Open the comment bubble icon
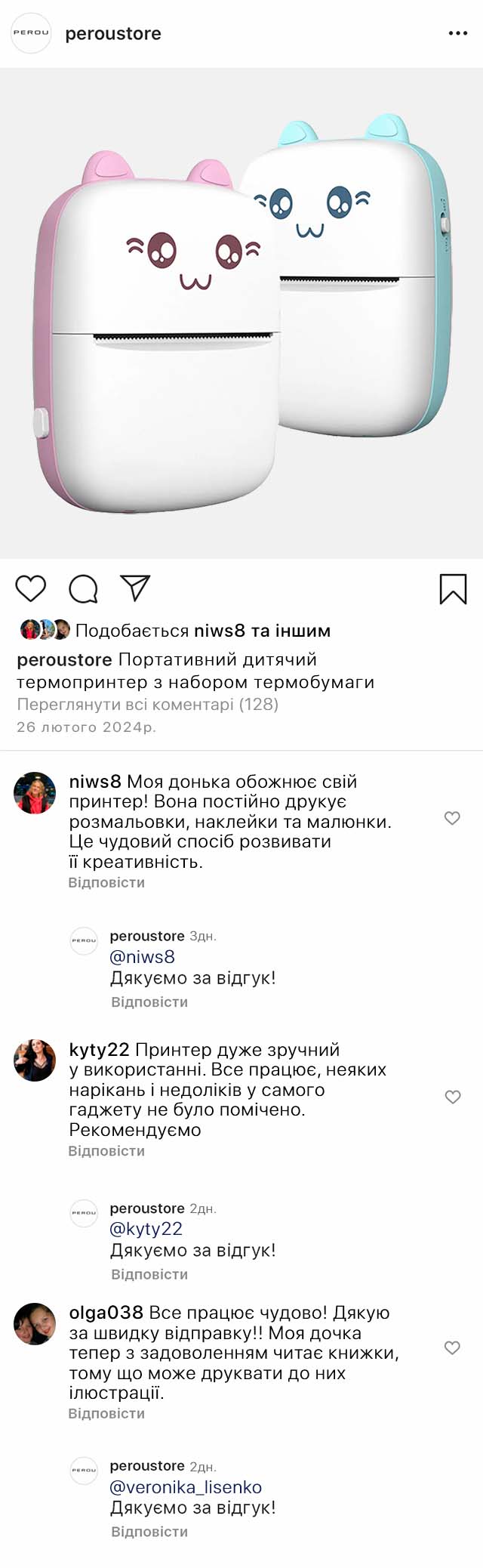483x1568 pixels. [x=83, y=588]
